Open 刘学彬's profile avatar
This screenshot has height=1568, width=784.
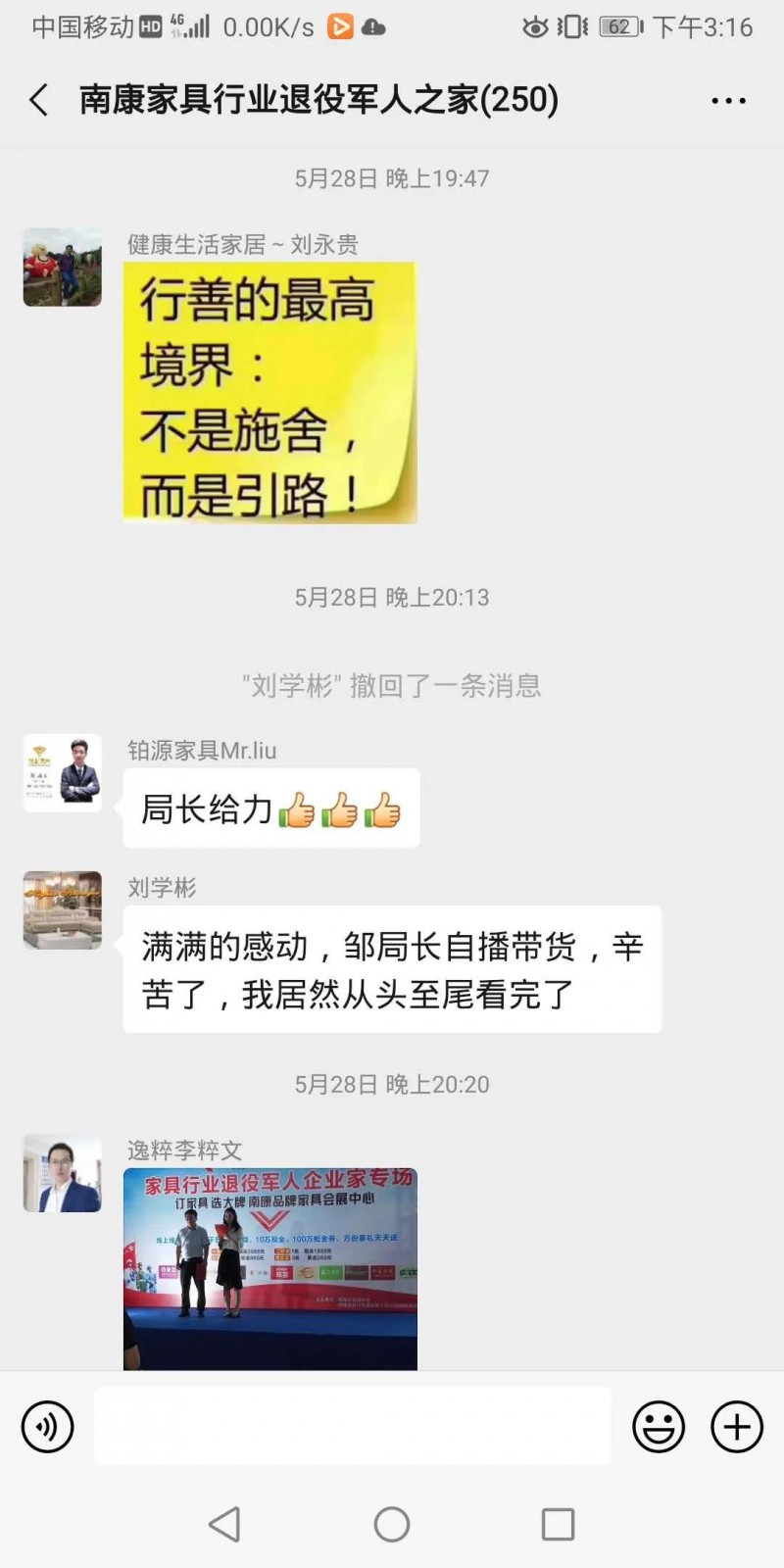62,910
